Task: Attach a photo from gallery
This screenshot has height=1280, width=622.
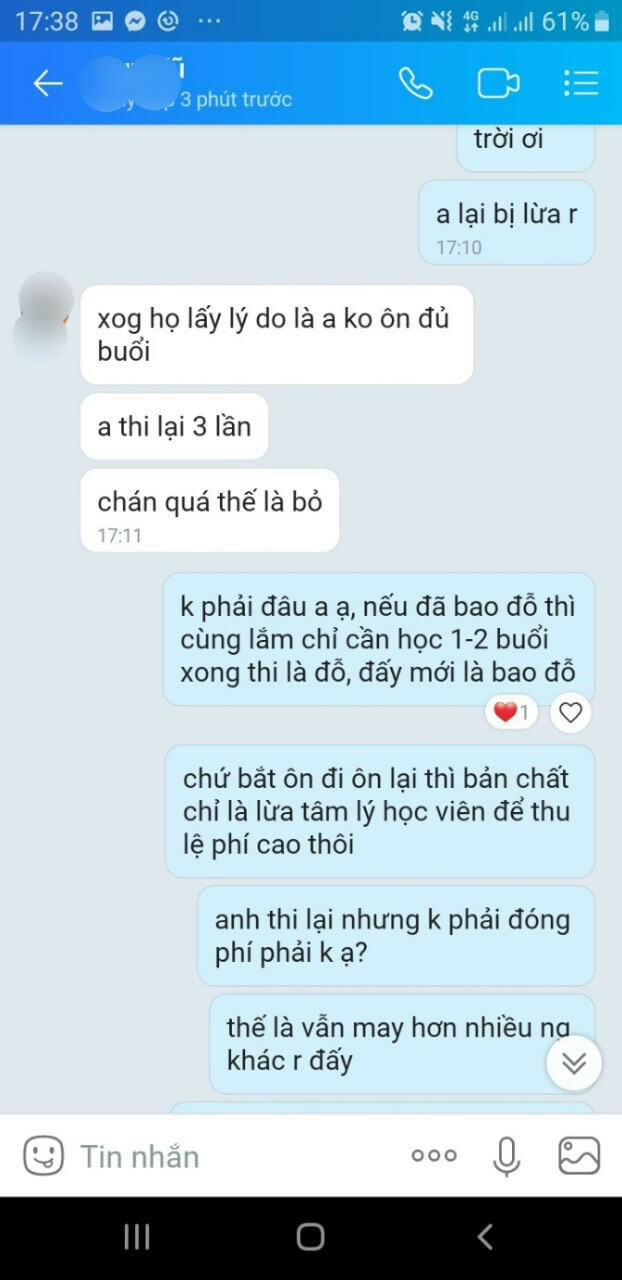Action: pos(578,1156)
